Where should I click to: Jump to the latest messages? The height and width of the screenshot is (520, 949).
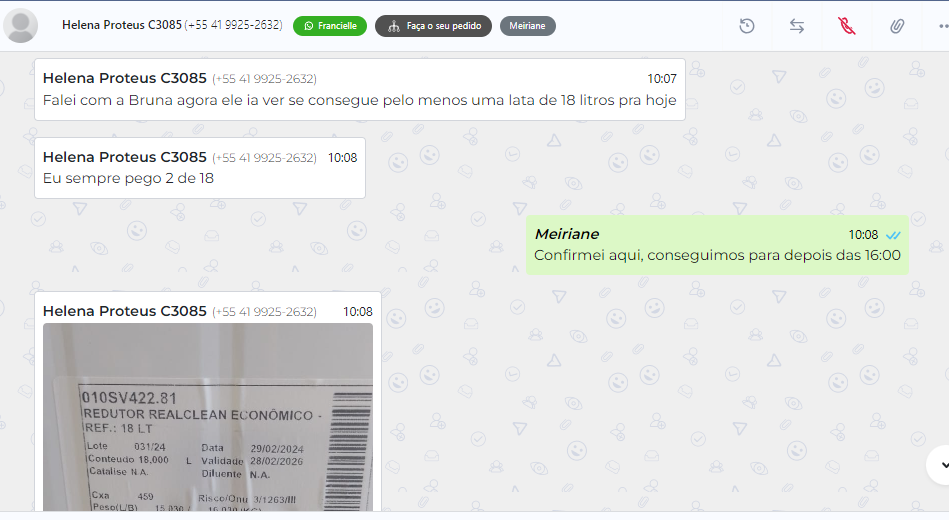point(940,464)
